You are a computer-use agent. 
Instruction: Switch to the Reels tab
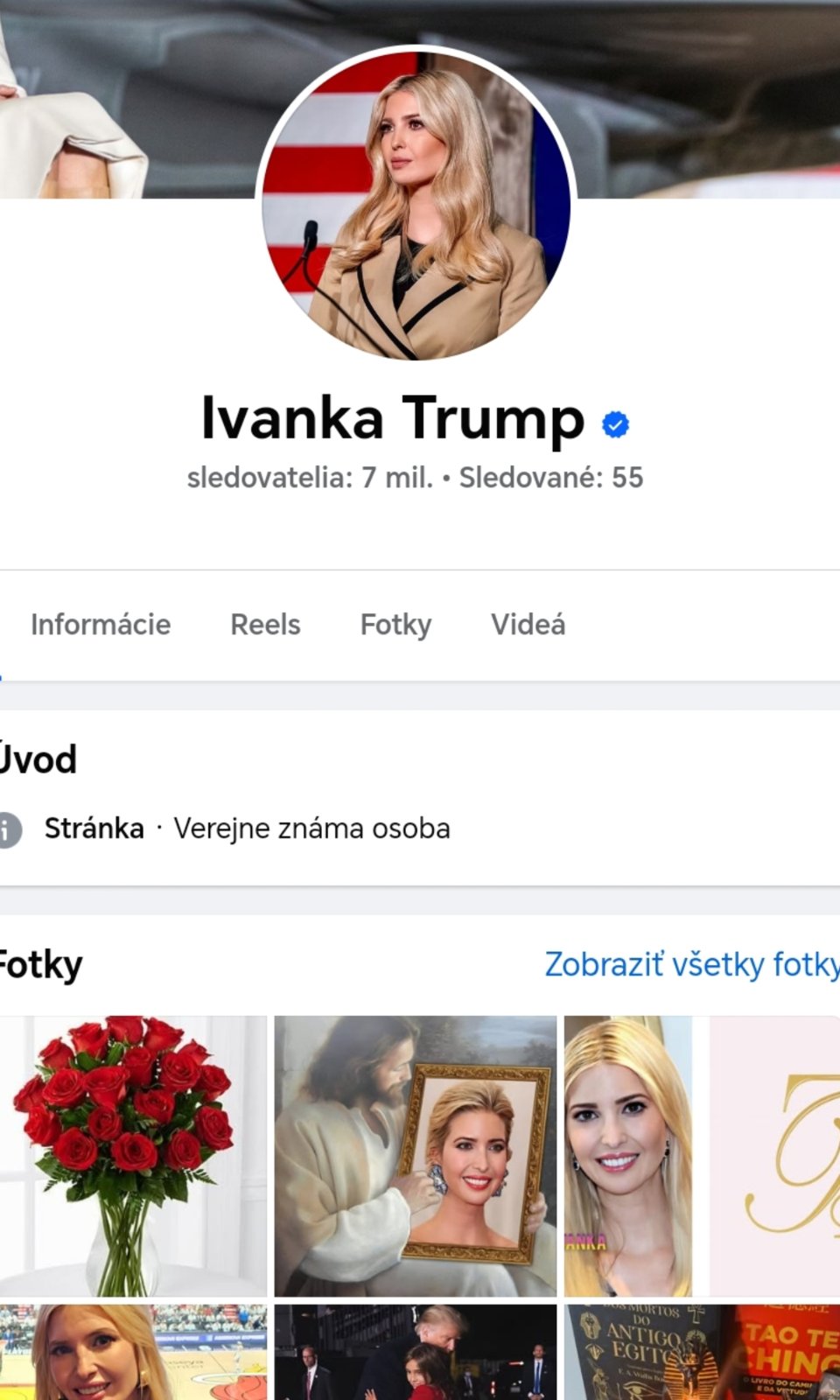(x=265, y=625)
